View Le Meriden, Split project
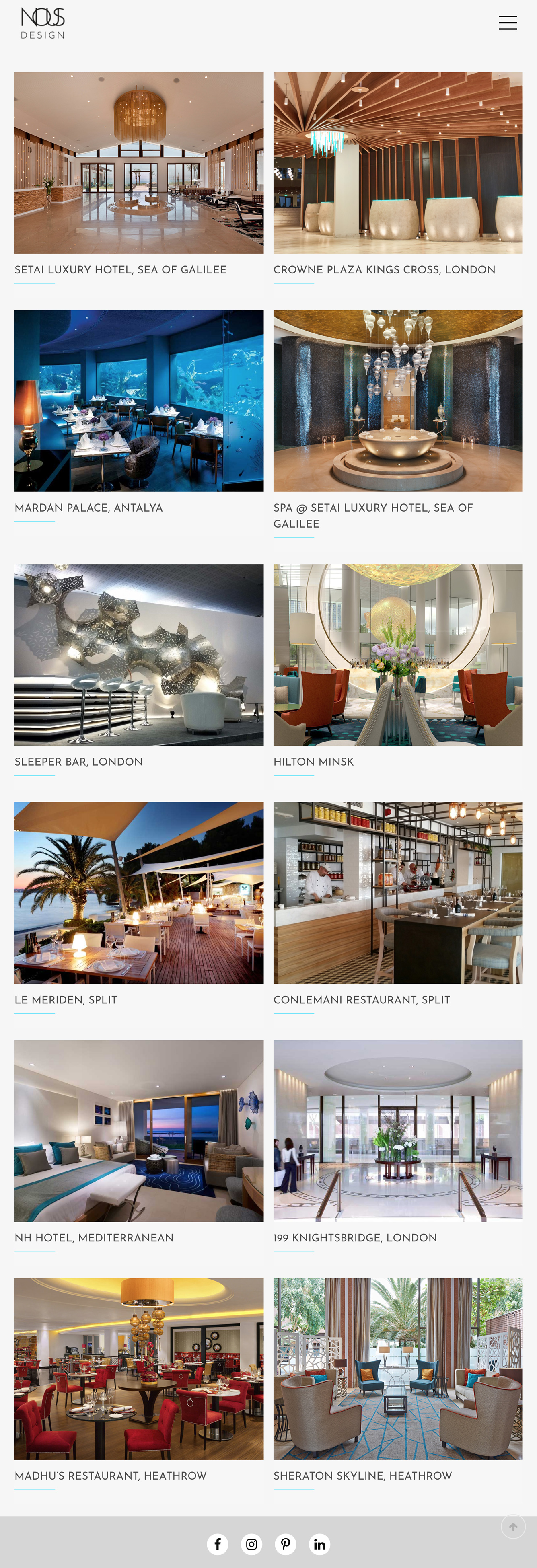Image resolution: width=537 pixels, height=1568 pixels. pos(139,892)
